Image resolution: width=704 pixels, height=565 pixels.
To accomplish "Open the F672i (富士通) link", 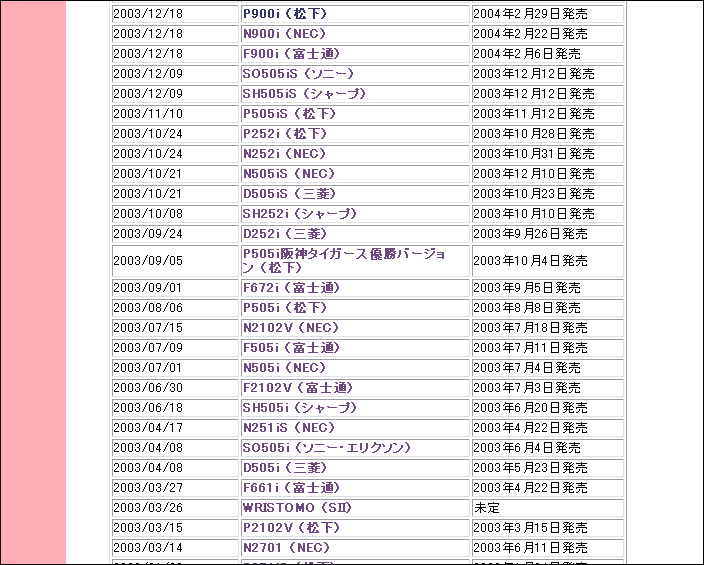I will [291, 288].
